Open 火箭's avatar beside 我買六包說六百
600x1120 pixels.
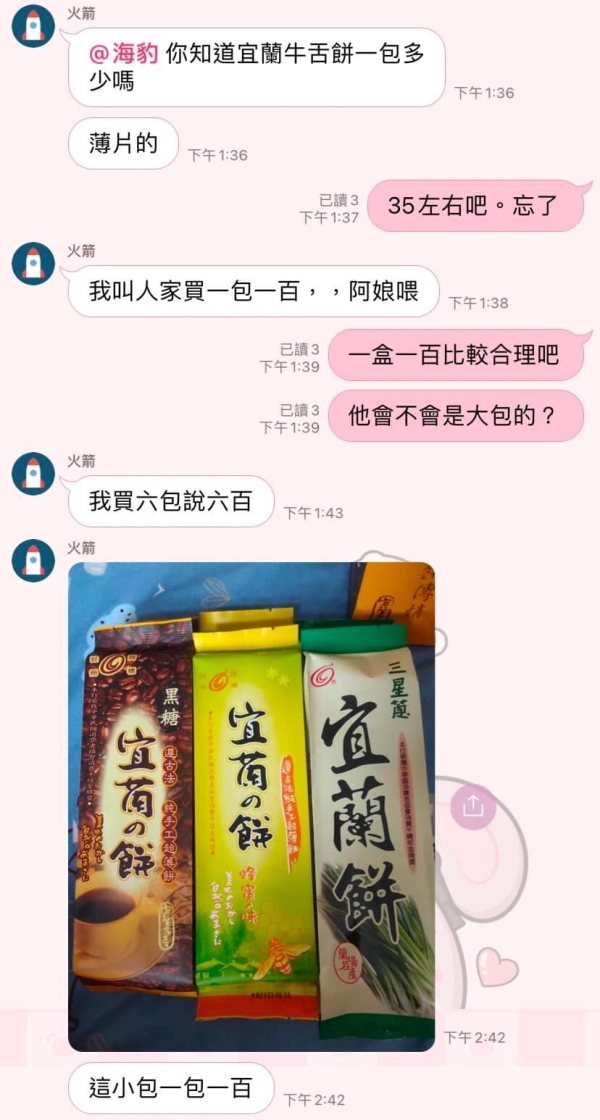click(x=33, y=473)
